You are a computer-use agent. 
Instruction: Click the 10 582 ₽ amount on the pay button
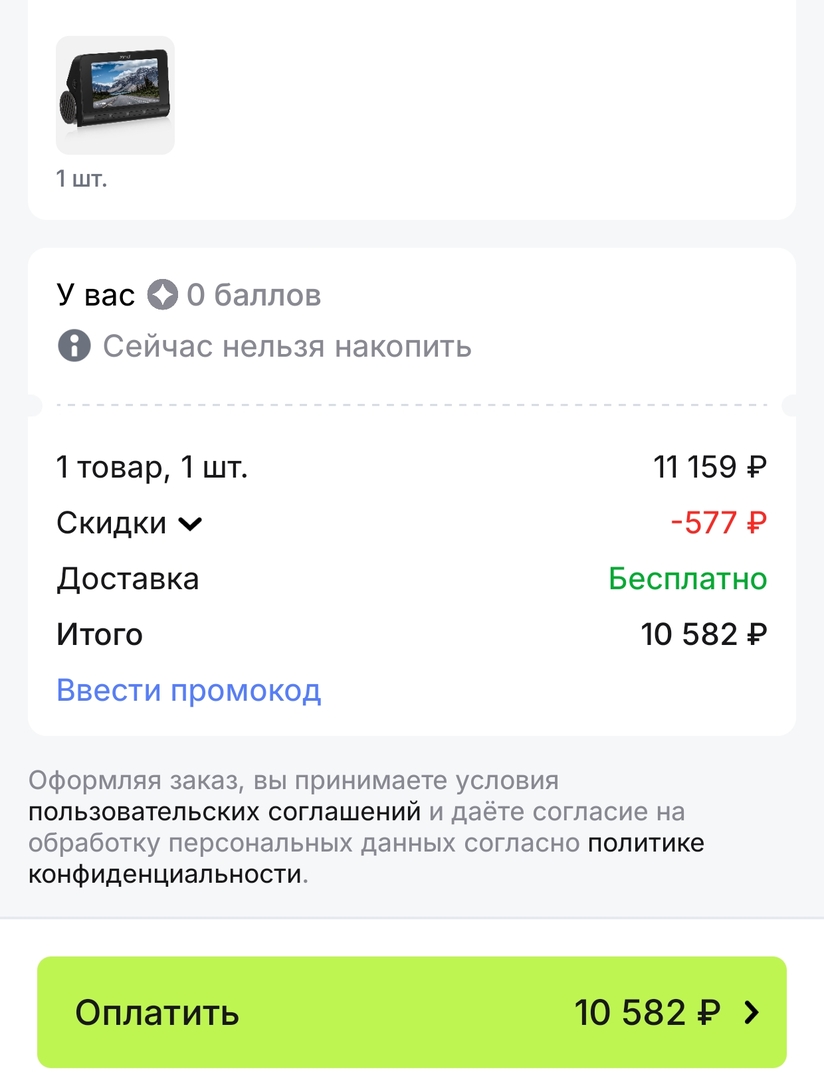pos(646,1012)
